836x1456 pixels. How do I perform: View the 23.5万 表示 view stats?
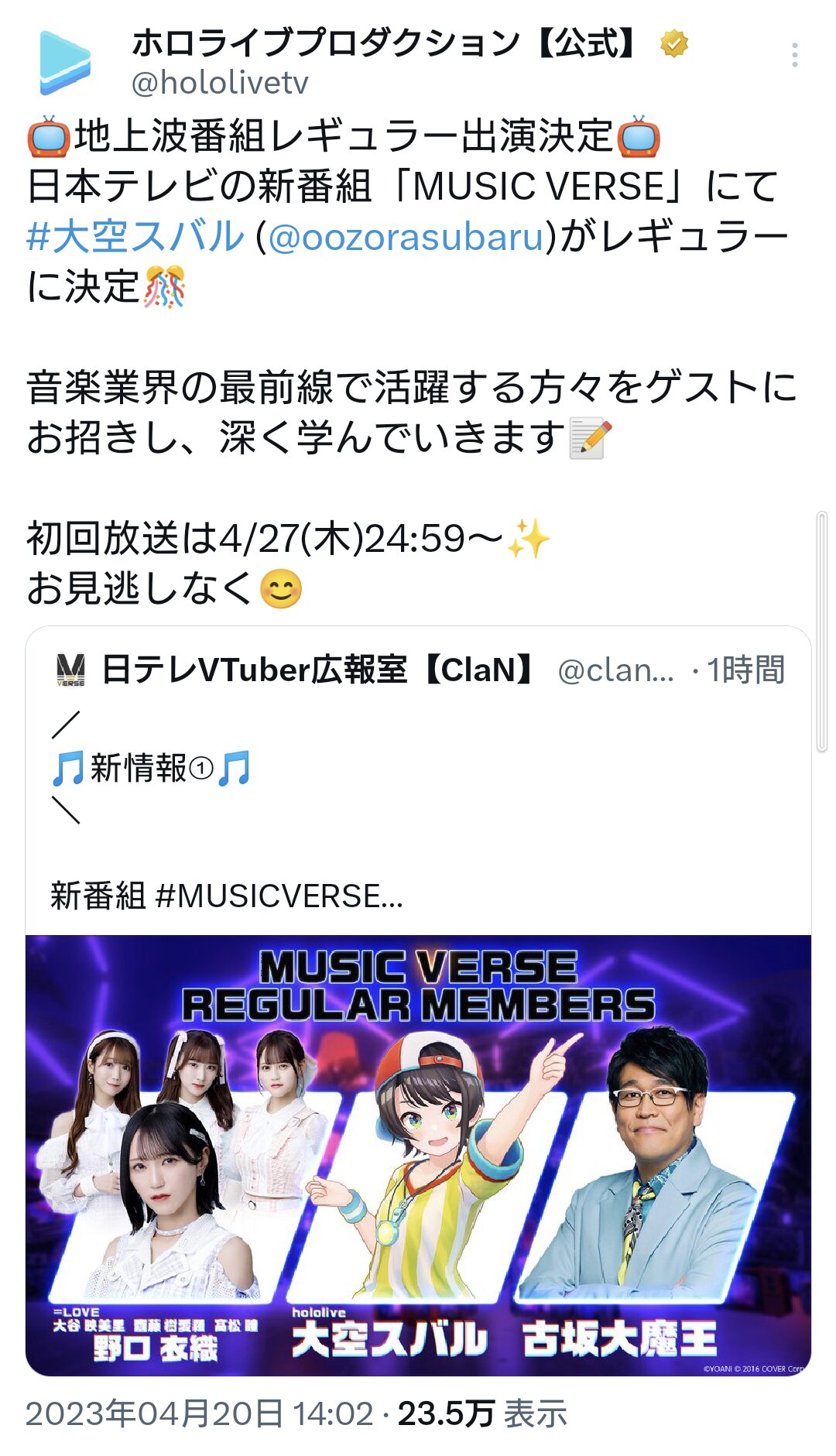point(481,1414)
